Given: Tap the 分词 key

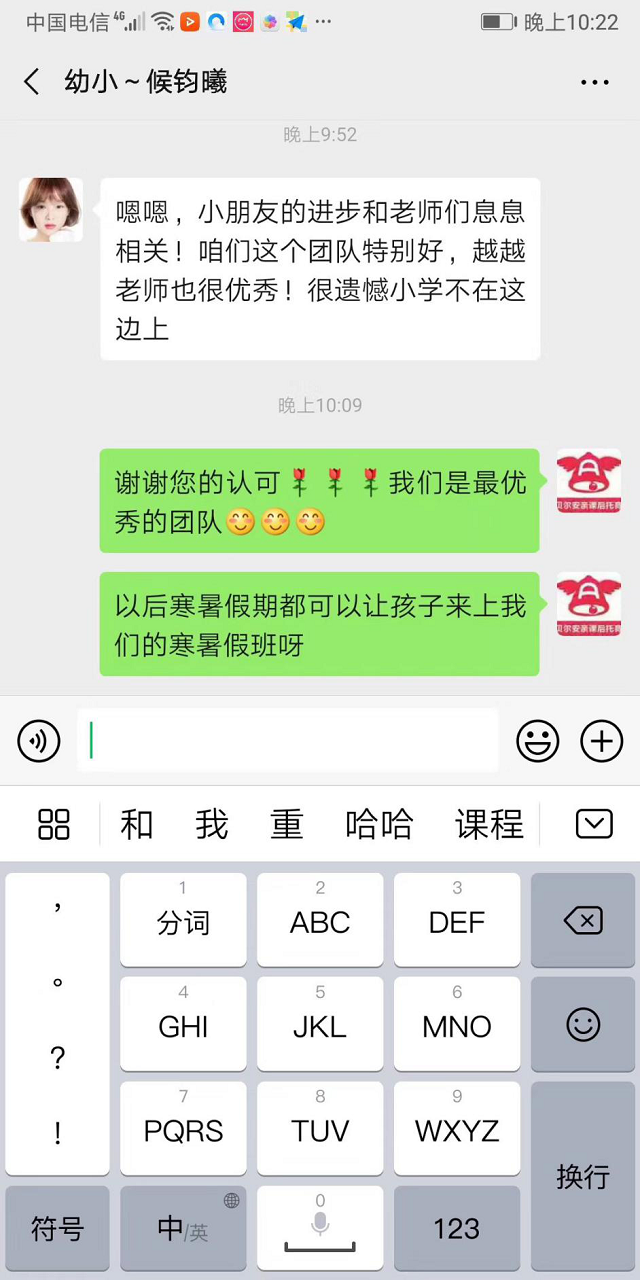Looking at the screenshot, I should [183, 920].
